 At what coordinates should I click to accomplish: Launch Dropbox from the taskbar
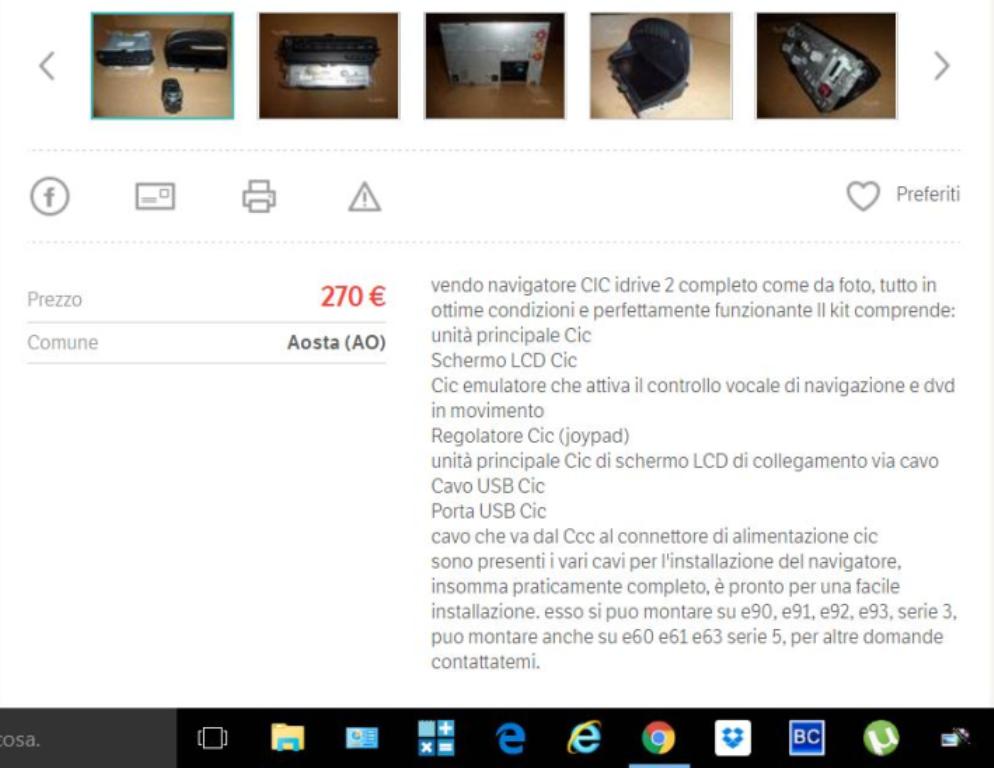pyautogui.click(x=731, y=739)
